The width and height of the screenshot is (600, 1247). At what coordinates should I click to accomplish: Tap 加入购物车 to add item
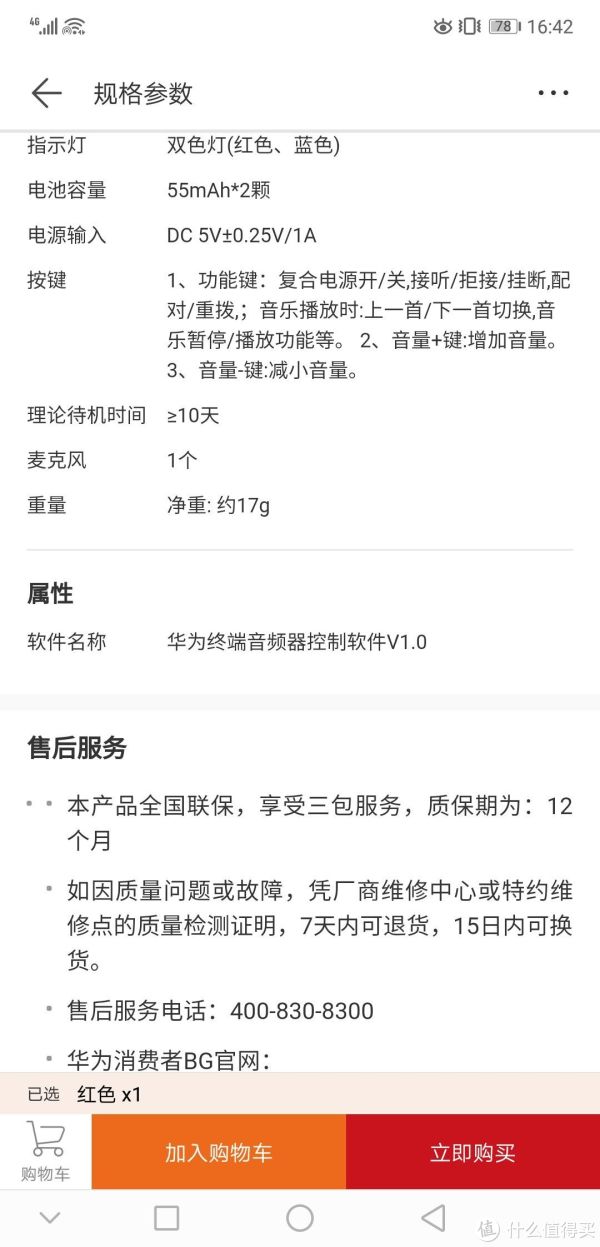point(218,1152)
